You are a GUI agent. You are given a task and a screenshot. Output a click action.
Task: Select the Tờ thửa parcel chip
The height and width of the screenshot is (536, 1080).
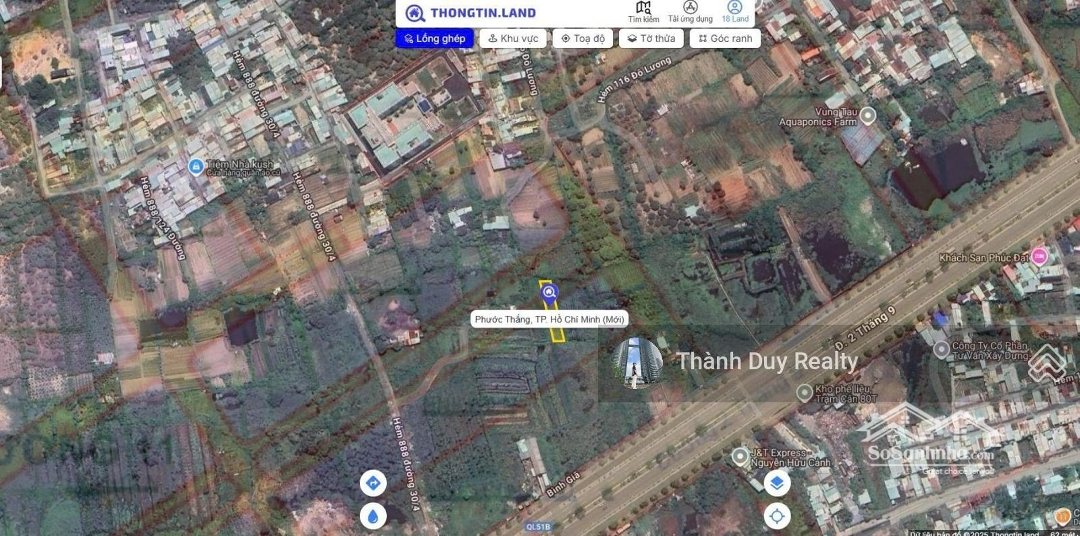pos(650,39)
